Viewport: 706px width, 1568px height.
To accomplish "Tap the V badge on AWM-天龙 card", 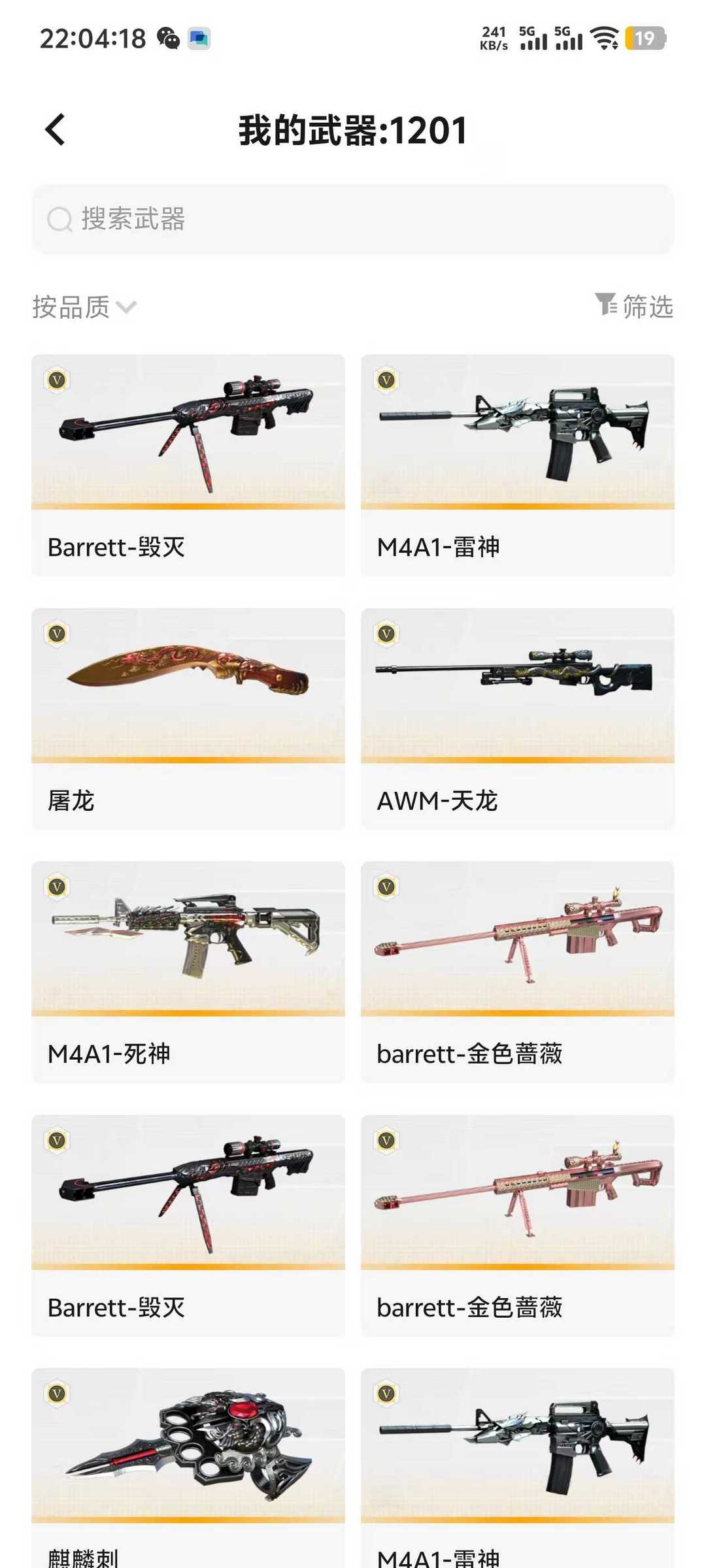I will click(387, 634).
